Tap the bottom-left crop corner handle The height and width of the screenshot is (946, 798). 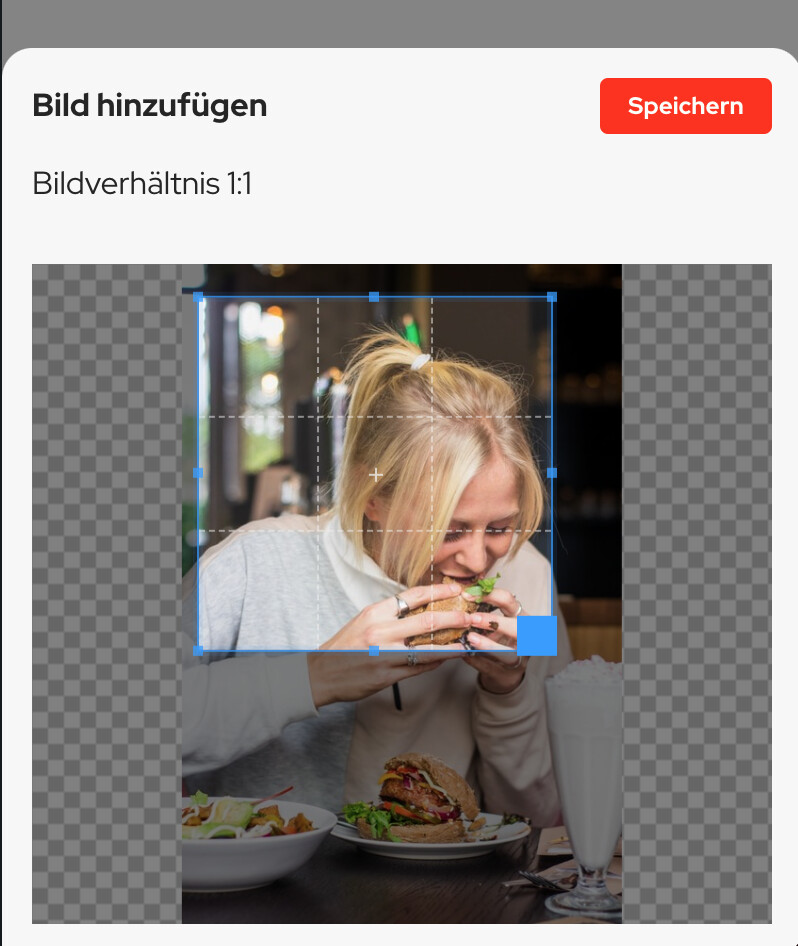point(198,651)
